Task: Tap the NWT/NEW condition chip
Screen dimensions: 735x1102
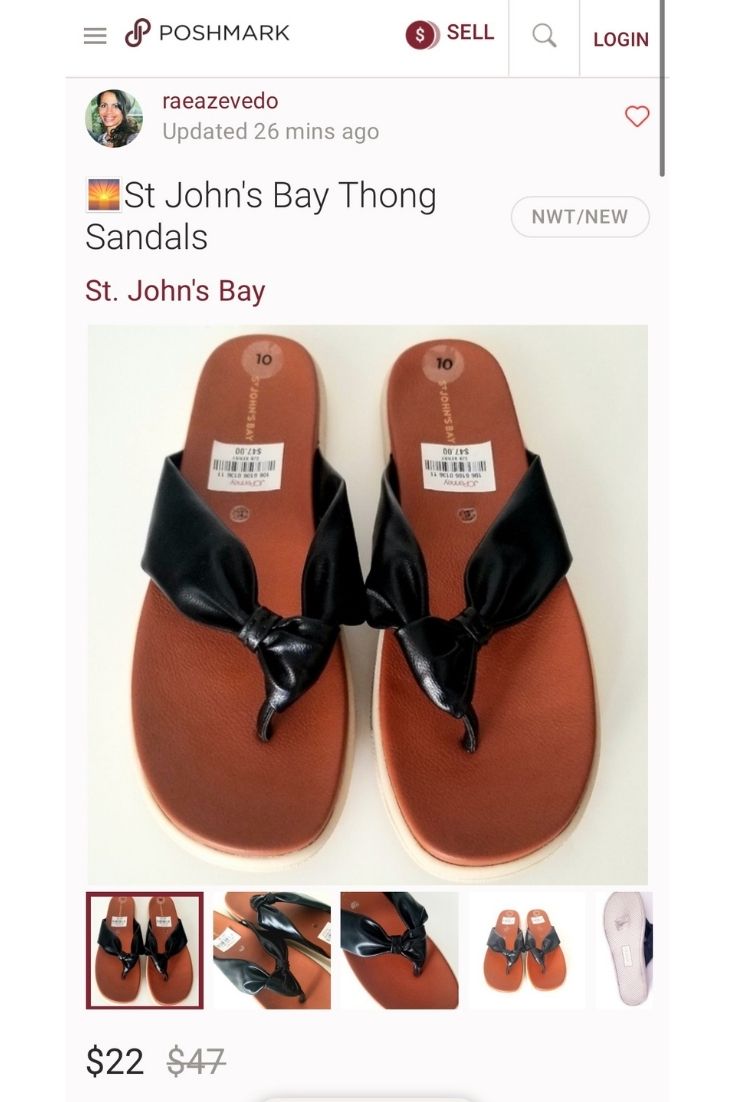Action: click(x=580, y=216)
